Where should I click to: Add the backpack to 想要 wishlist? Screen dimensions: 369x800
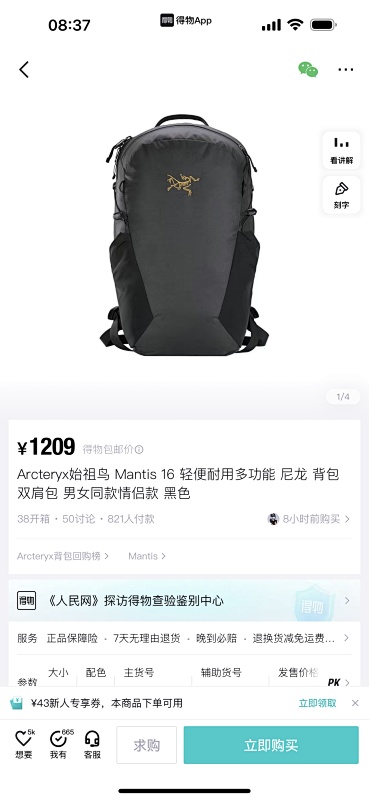tap(24, 744)
